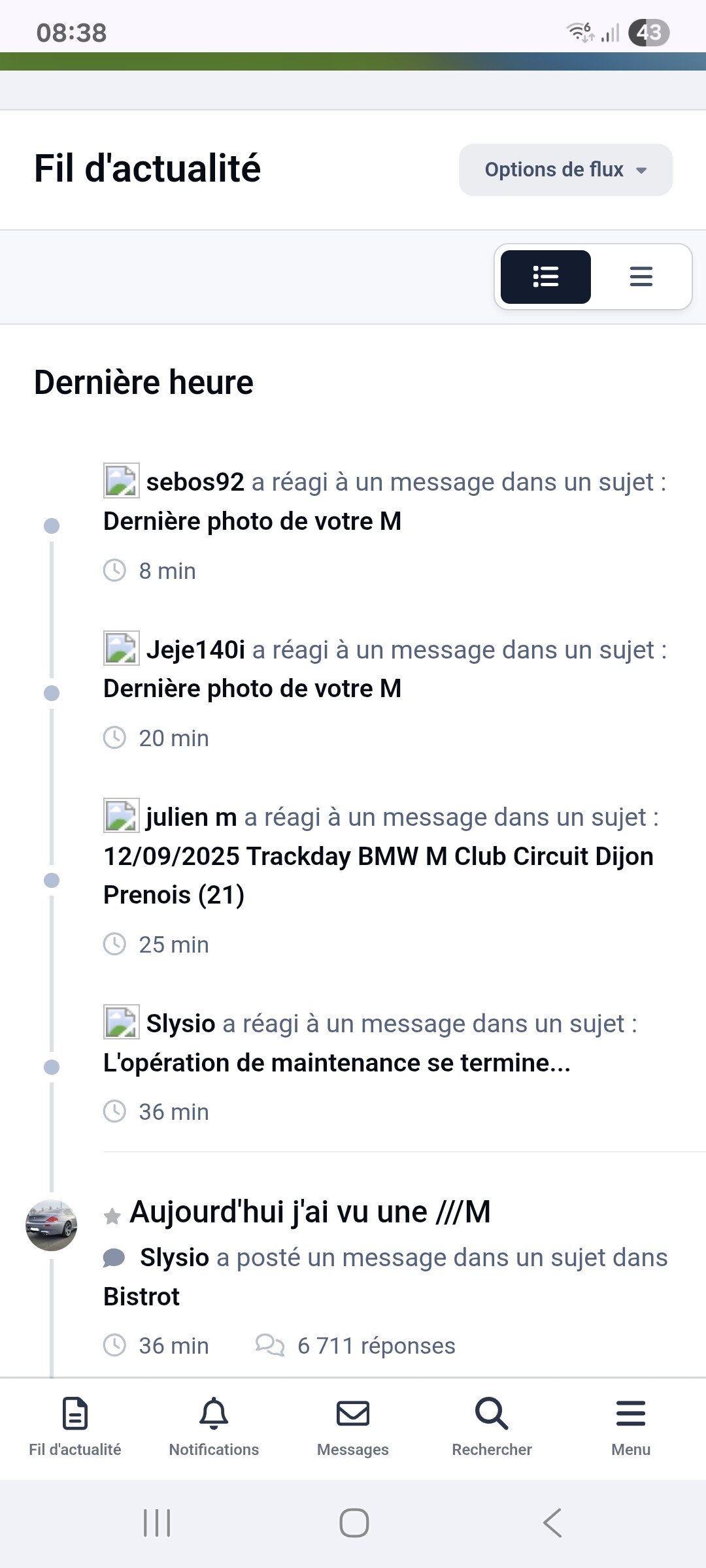Open the Messages tab
706x1568 pixels.
pyautogui.click(x=353, y=1428)
